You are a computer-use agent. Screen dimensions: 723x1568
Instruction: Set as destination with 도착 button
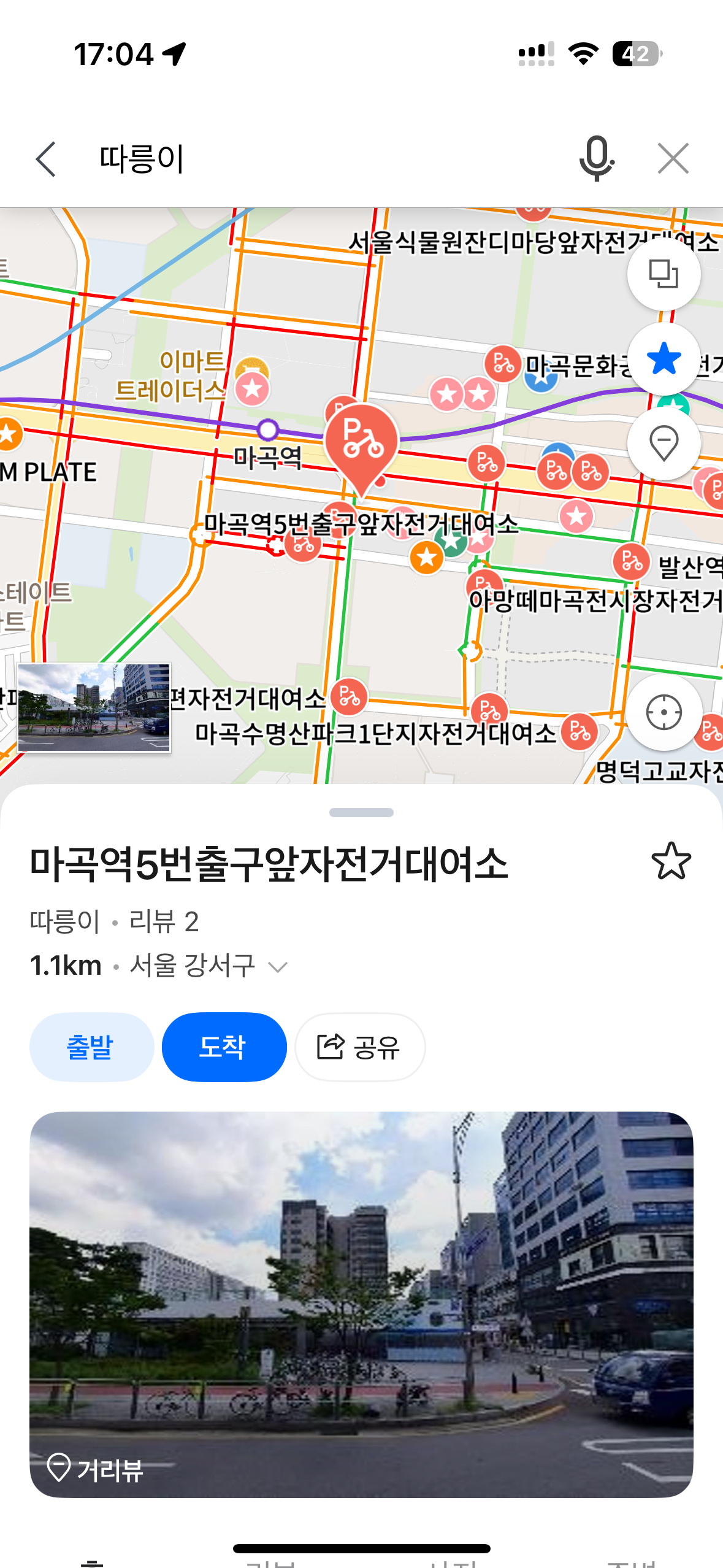tap(224, 1047)
